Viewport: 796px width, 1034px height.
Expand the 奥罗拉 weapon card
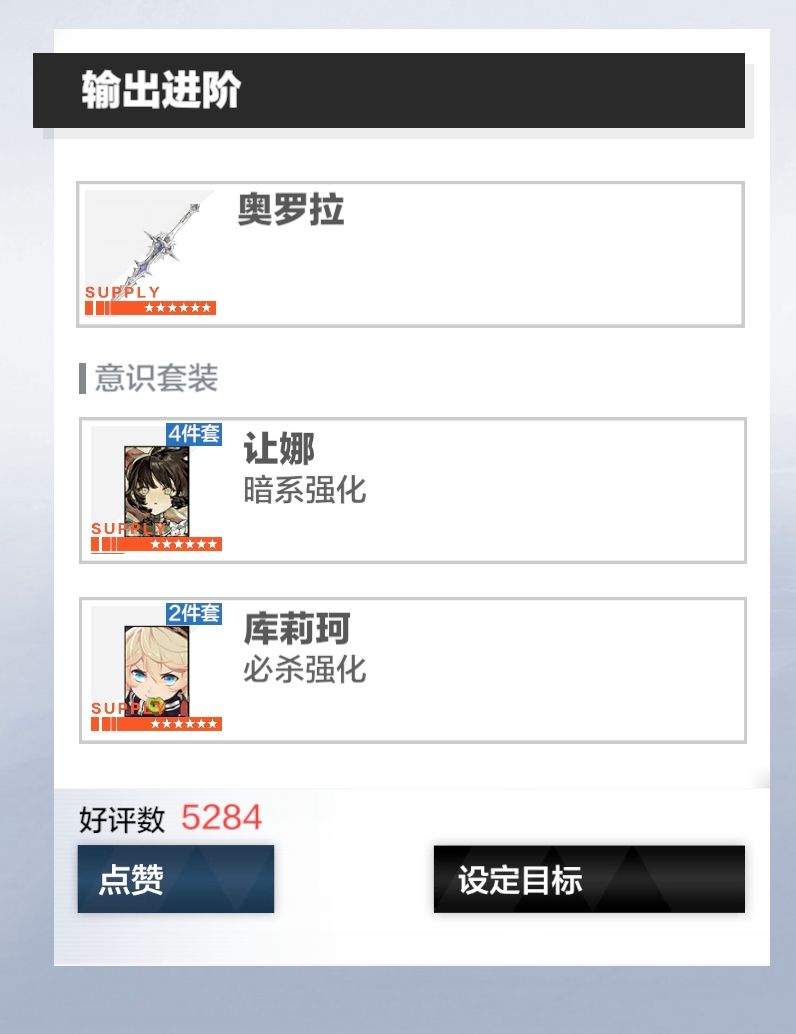450,252
